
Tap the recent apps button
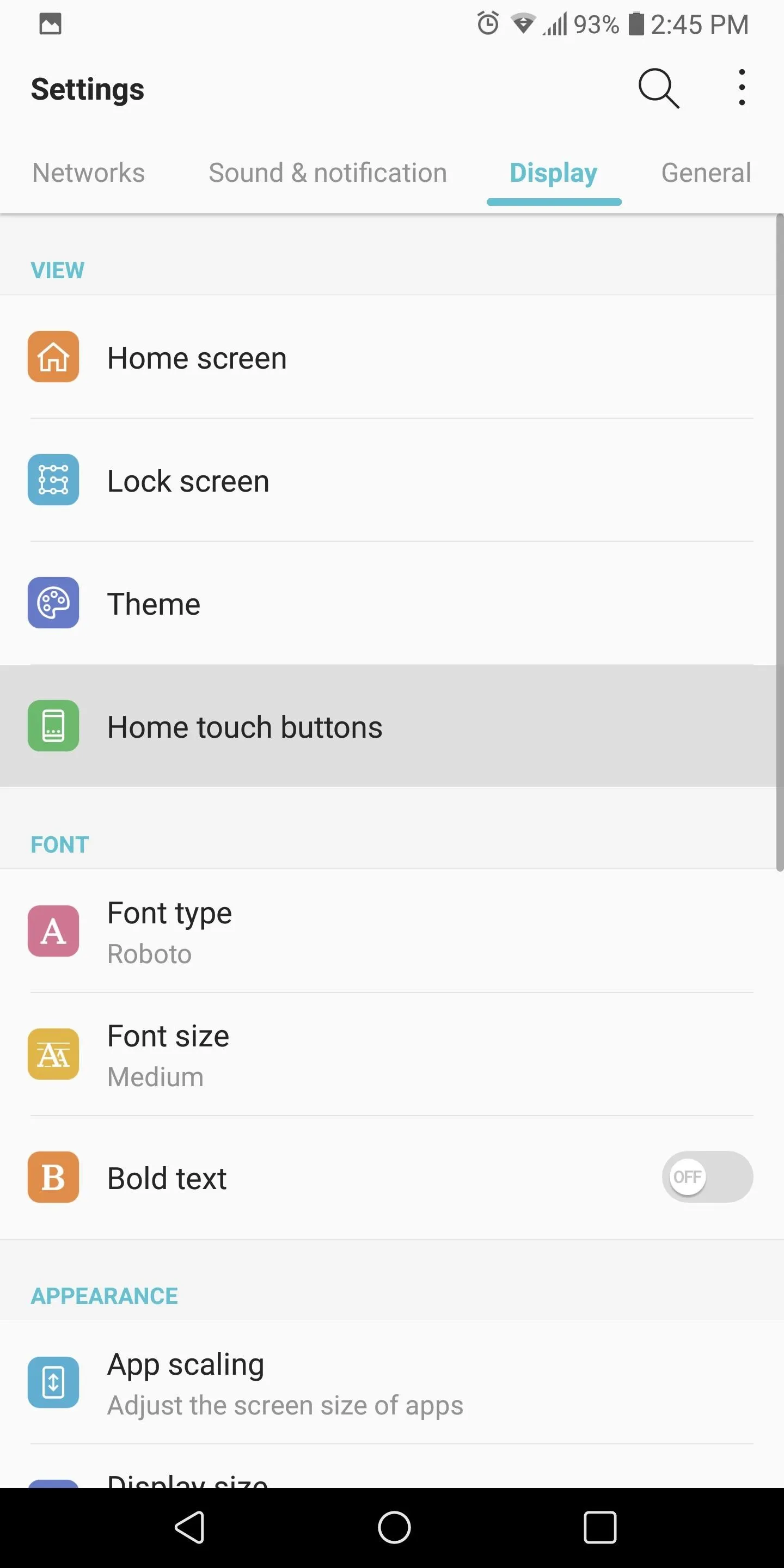pos(600,1528)
